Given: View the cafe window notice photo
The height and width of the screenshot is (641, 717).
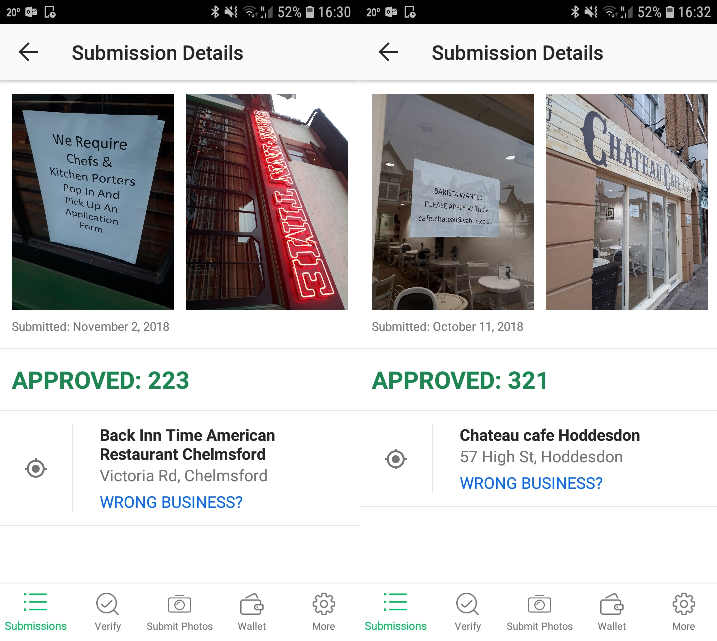Looking at the screenshot, I should 453,202.
